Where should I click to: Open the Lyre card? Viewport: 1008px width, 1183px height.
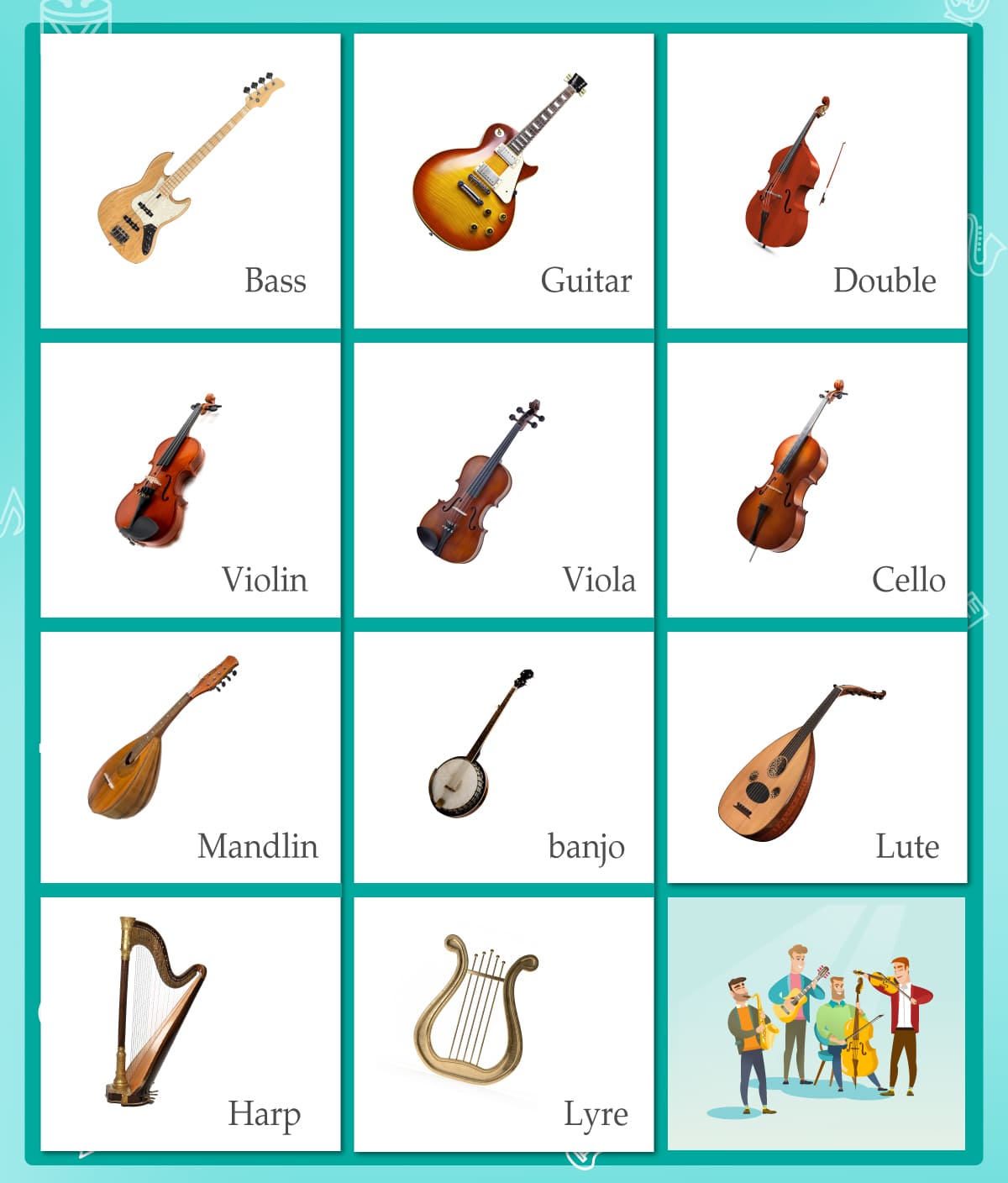(503, 1023)
